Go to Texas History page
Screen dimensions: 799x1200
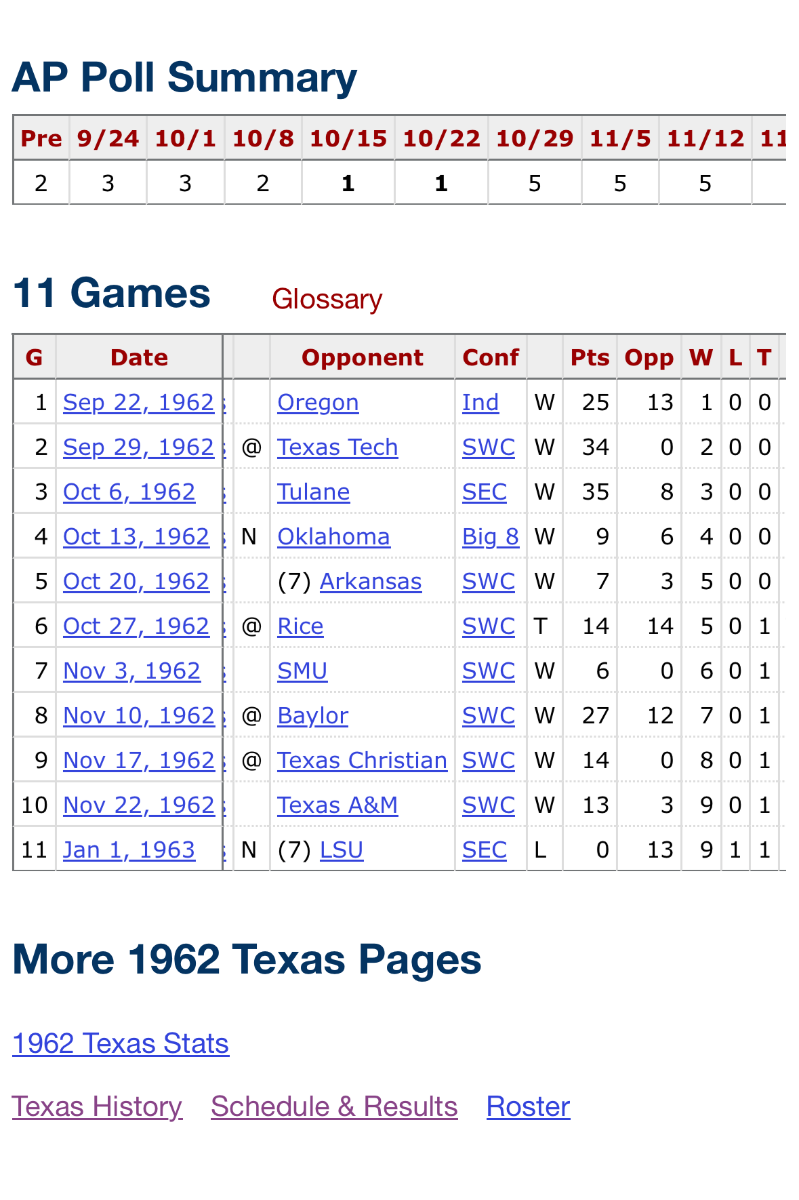(x=97, y=1106)
